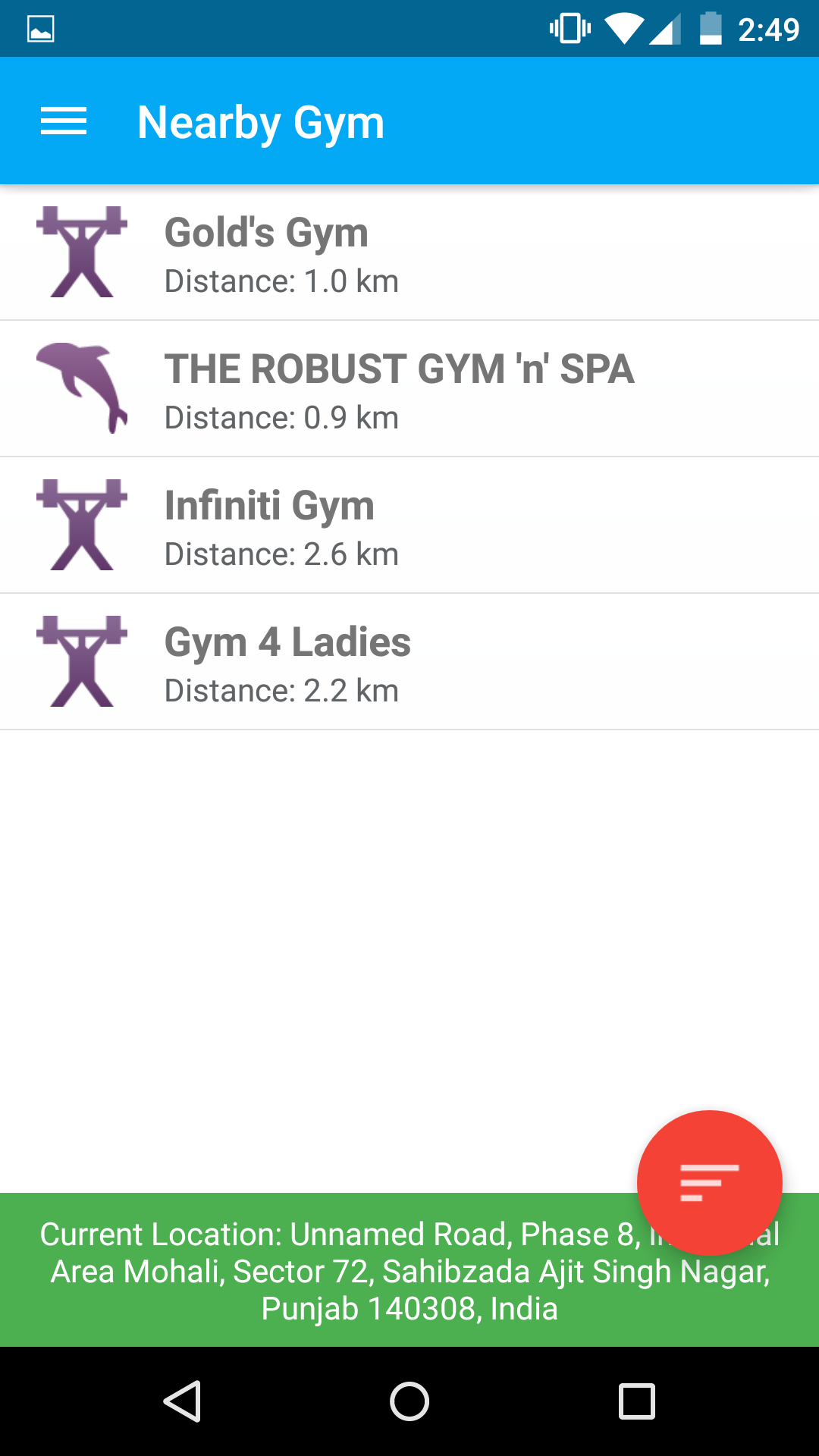
Task: Select THE ROBUST GYM 'n' SPA
Action: pos(409,389)
